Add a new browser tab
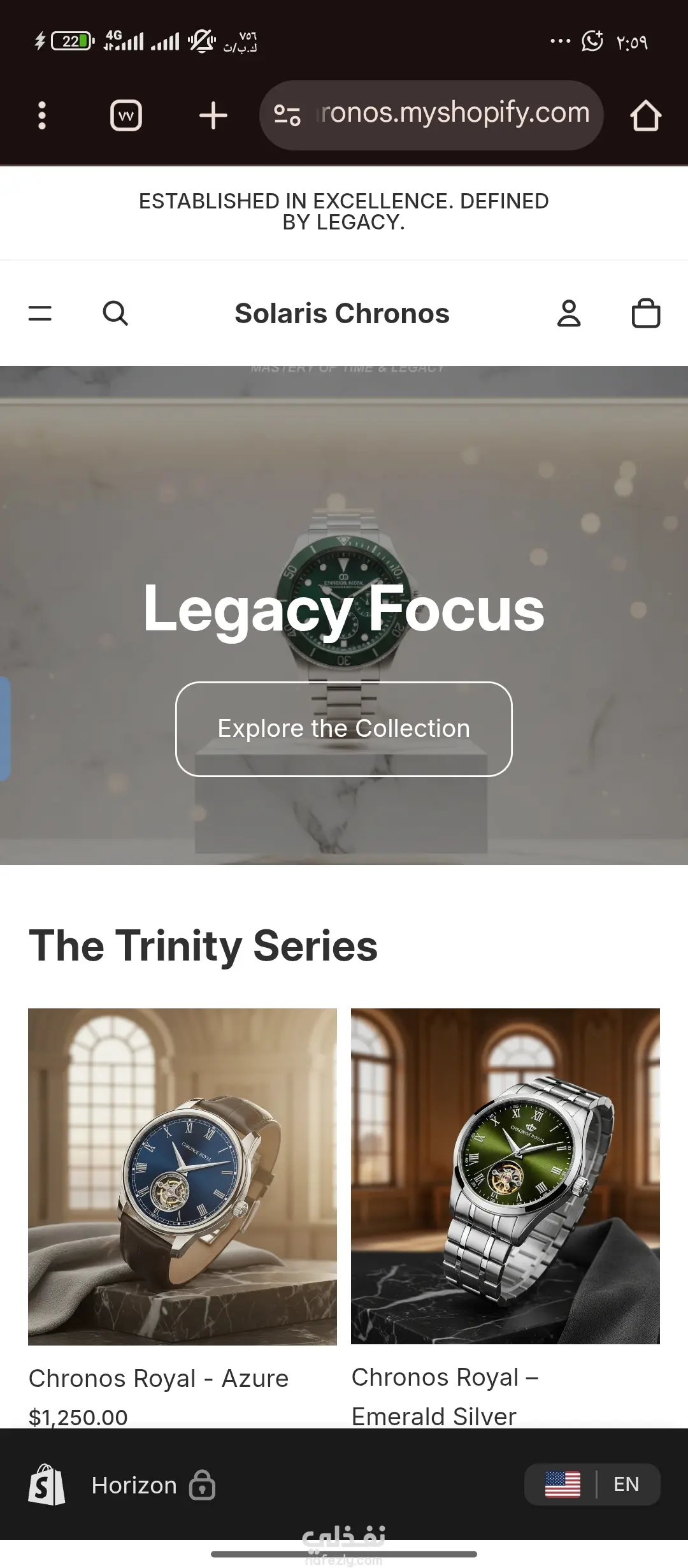688x1568 pixels. pyautogui.click(x=213, y=116)
